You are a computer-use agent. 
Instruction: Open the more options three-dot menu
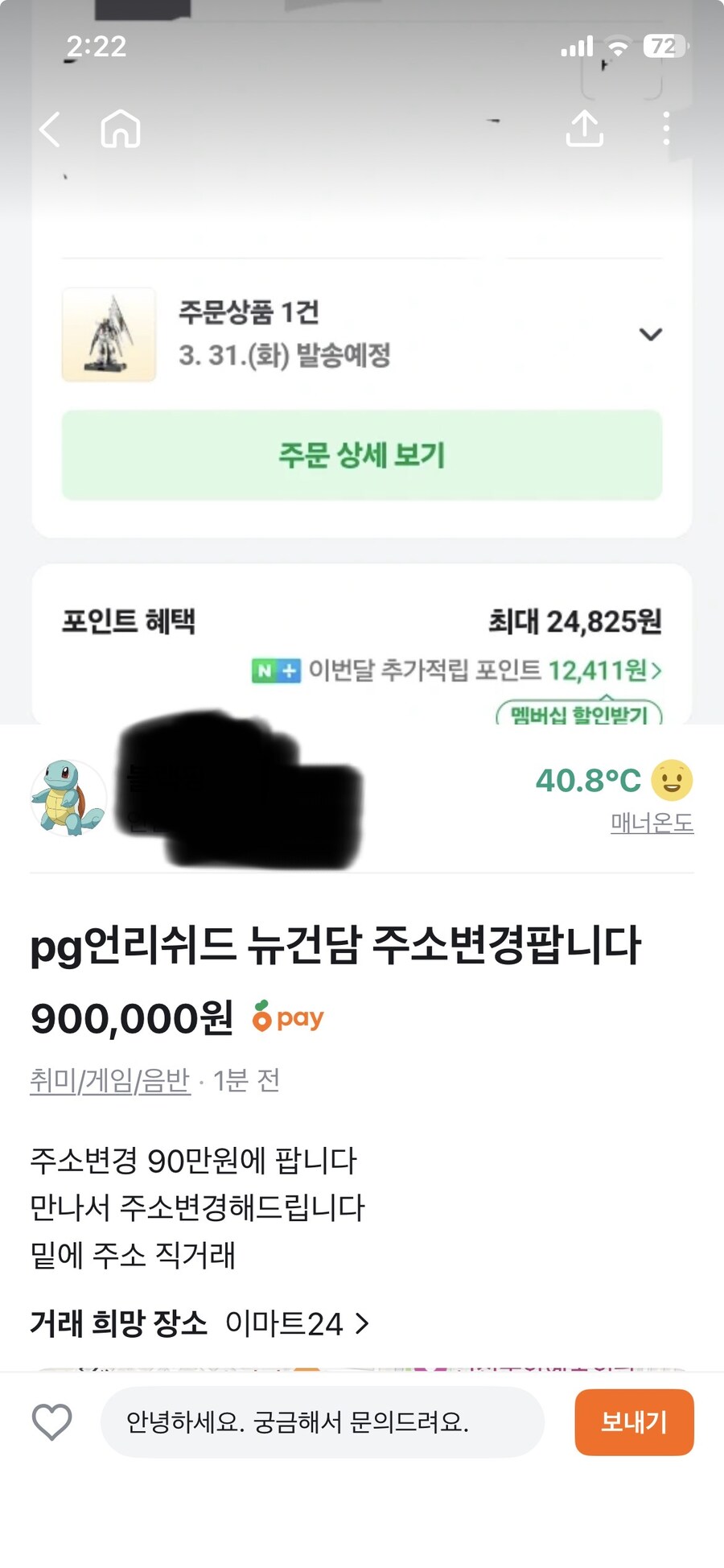click(x=666, y=129)
